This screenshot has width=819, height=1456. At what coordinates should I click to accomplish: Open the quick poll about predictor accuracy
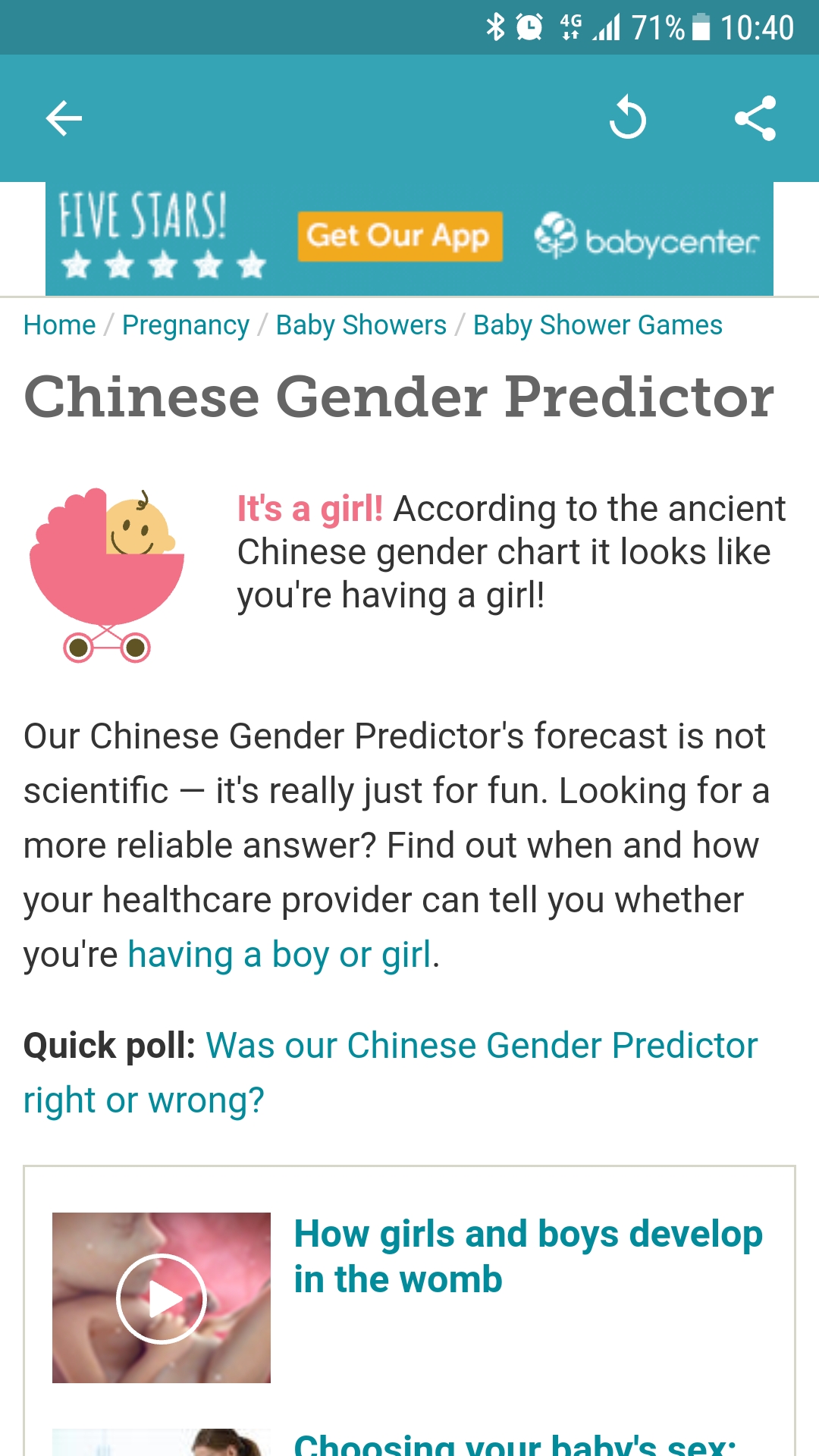(x=391, y=1073)
